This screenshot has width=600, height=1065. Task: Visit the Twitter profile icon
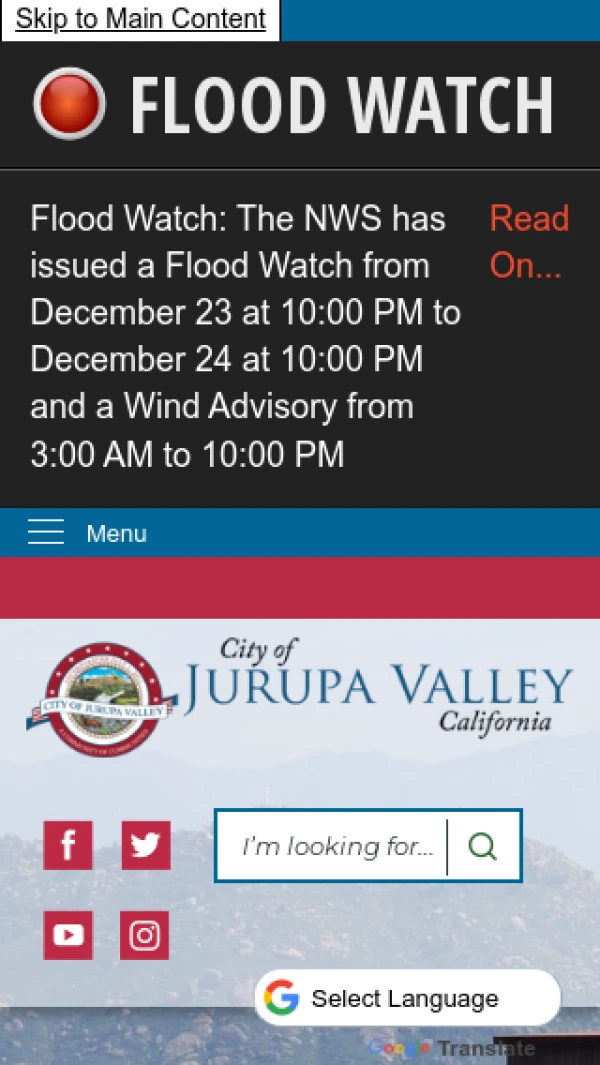click(146, 845)
